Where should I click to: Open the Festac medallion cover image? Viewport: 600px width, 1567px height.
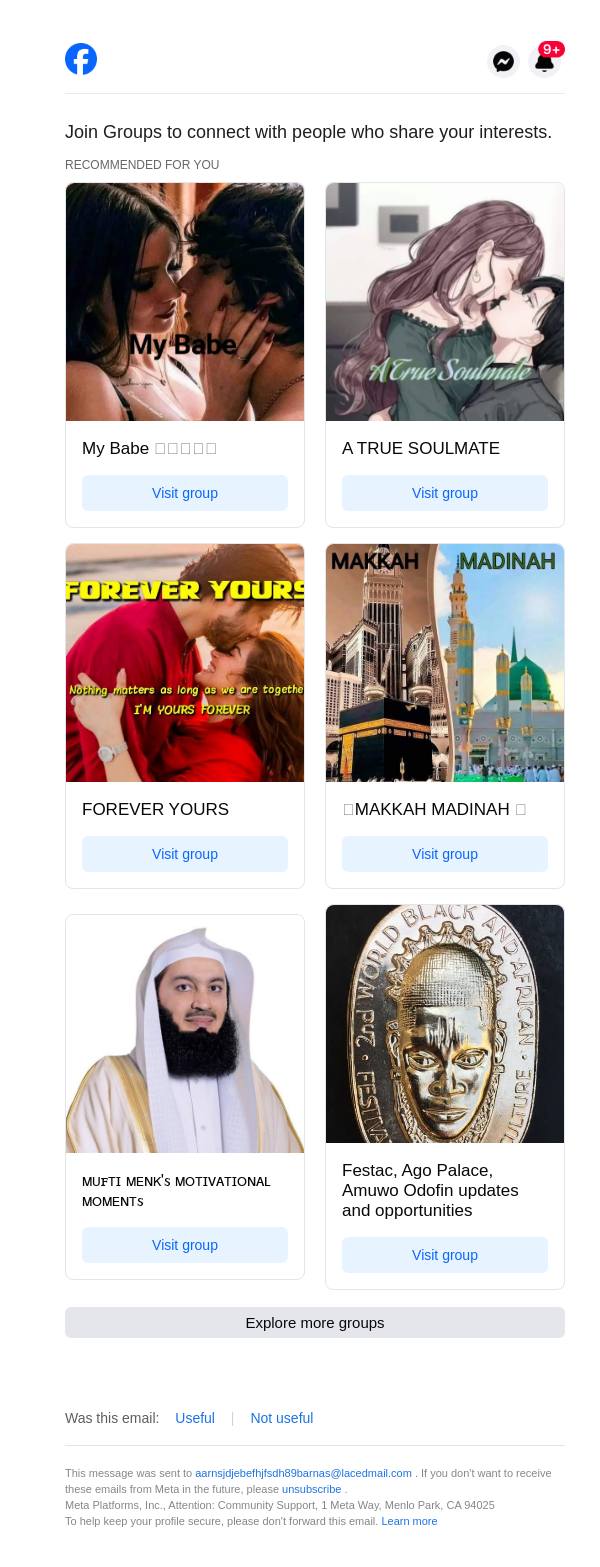click(x=445, y=1024)
